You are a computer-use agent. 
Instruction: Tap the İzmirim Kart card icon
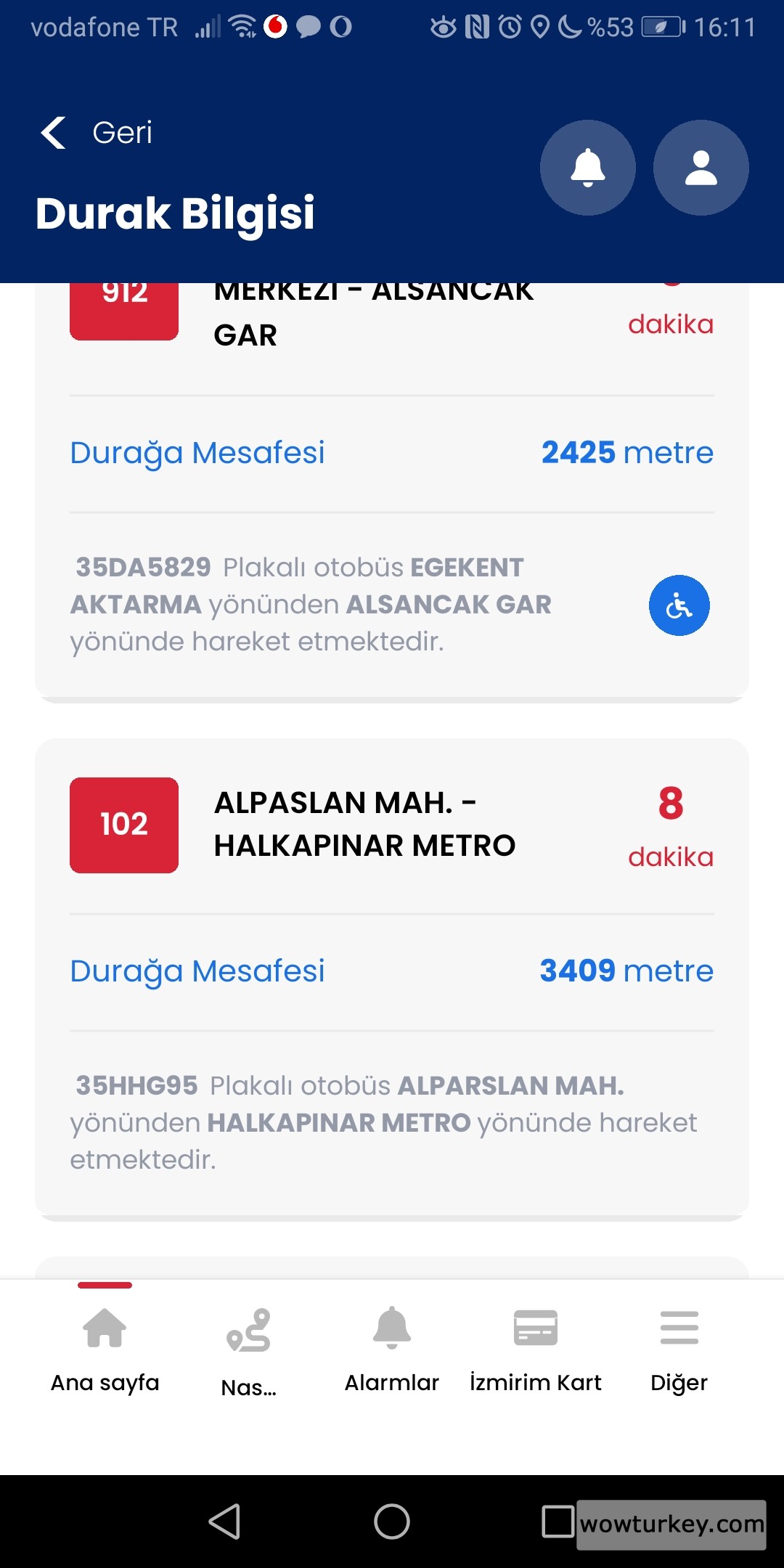pyautogui.click(x=536, y=1326)
